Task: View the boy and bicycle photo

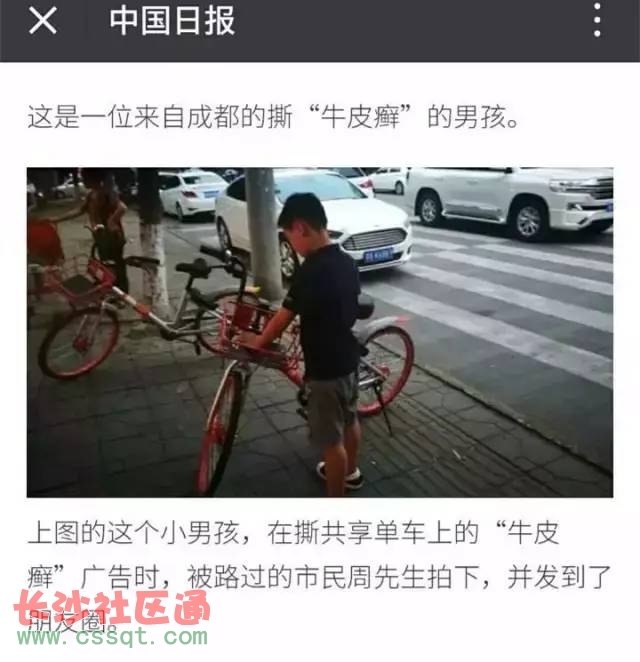Action: [x=319, y=332]
